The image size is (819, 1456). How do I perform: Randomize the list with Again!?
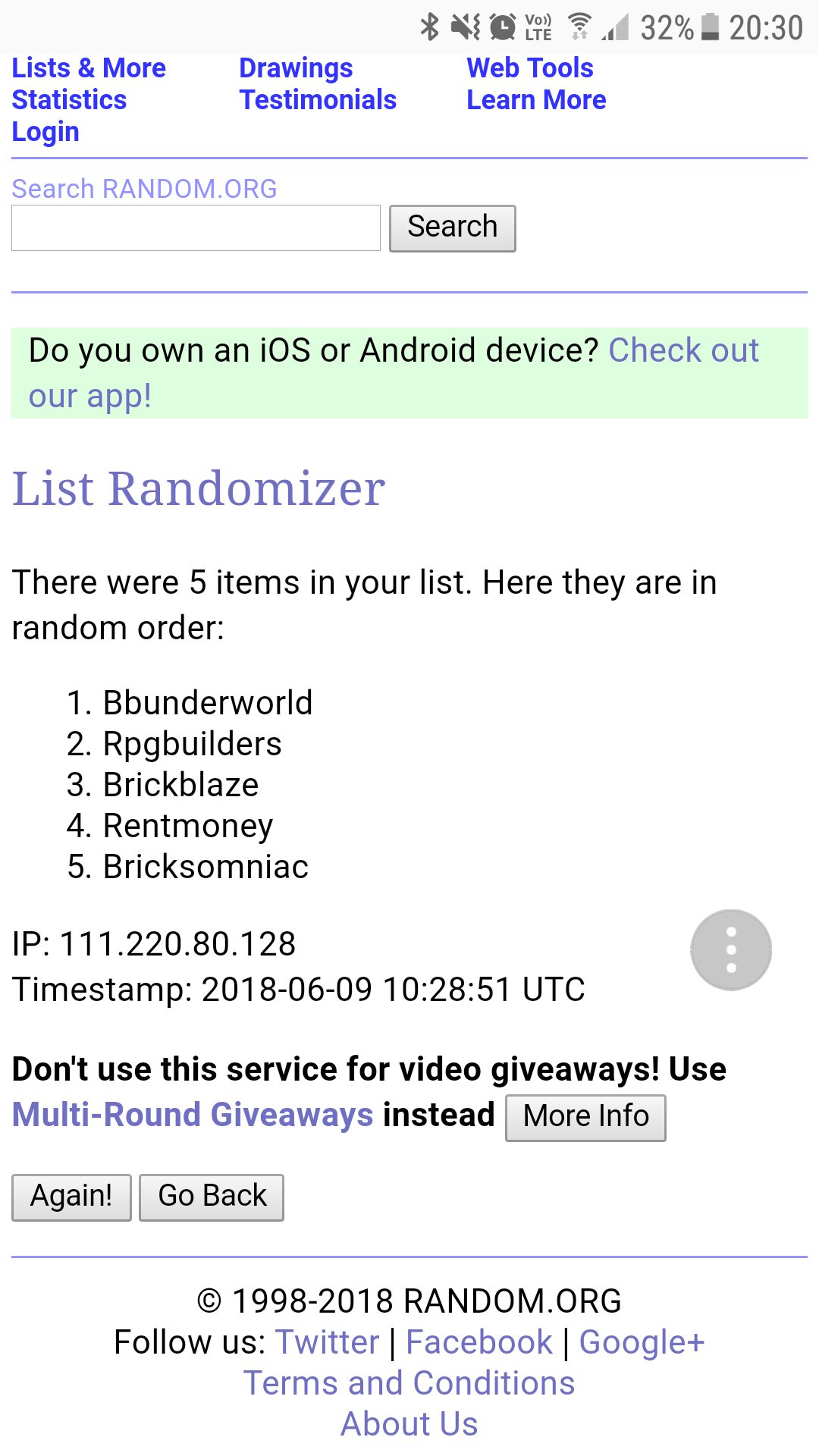[71, 1197]
